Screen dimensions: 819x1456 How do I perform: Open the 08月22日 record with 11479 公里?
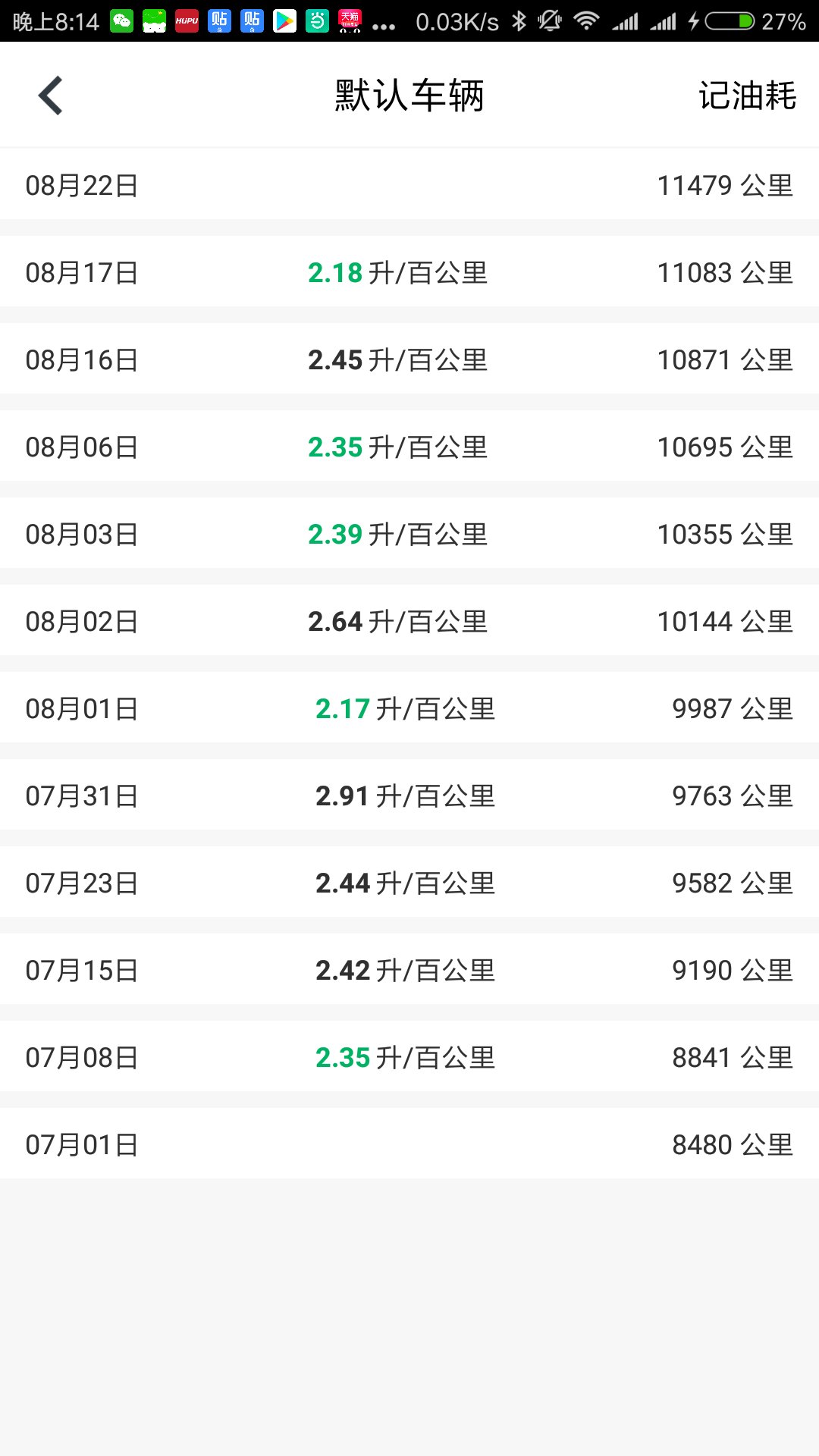[409, 185]
